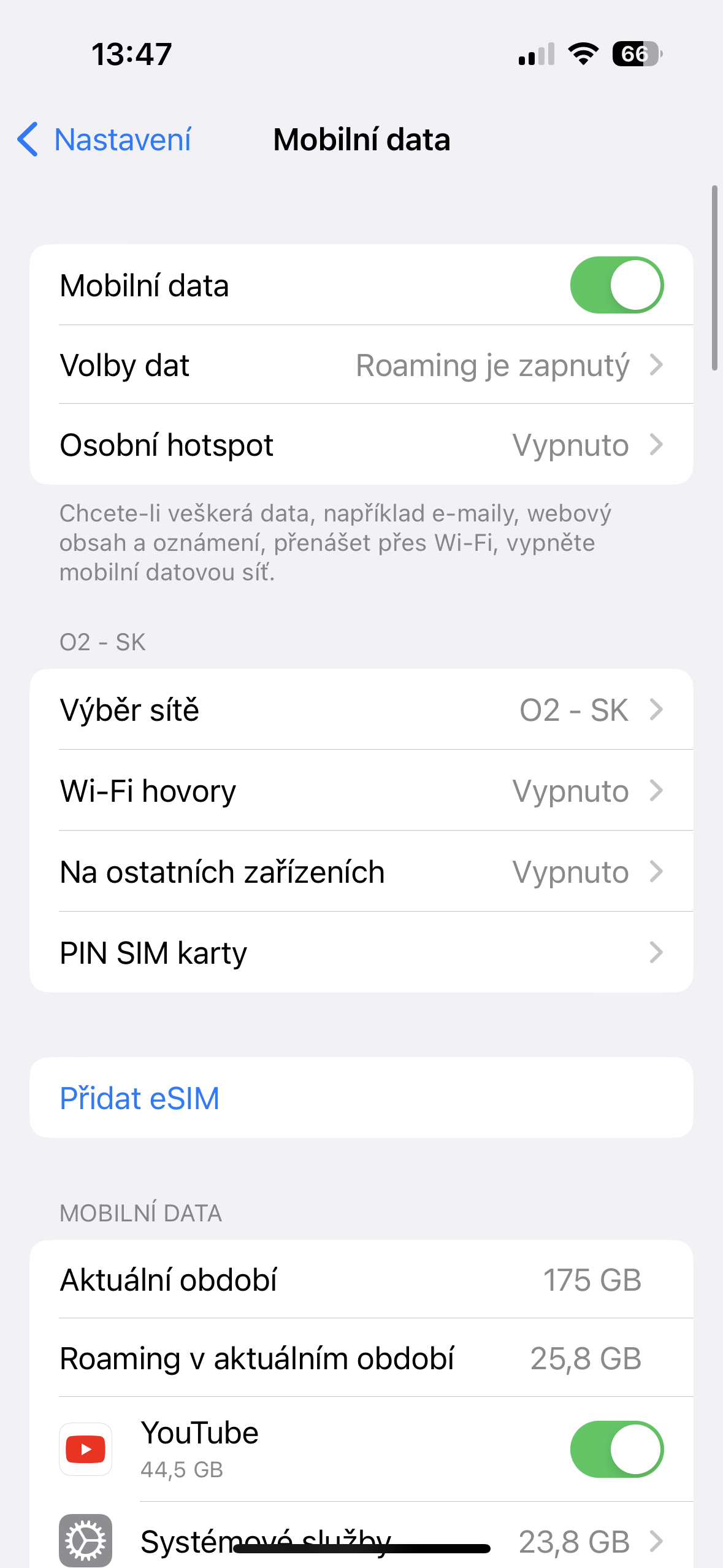The image size is (723, 1568).
Task: Select Roaming v aktuálním období row
Action: pyautogui.click(x=362, y=1358)
